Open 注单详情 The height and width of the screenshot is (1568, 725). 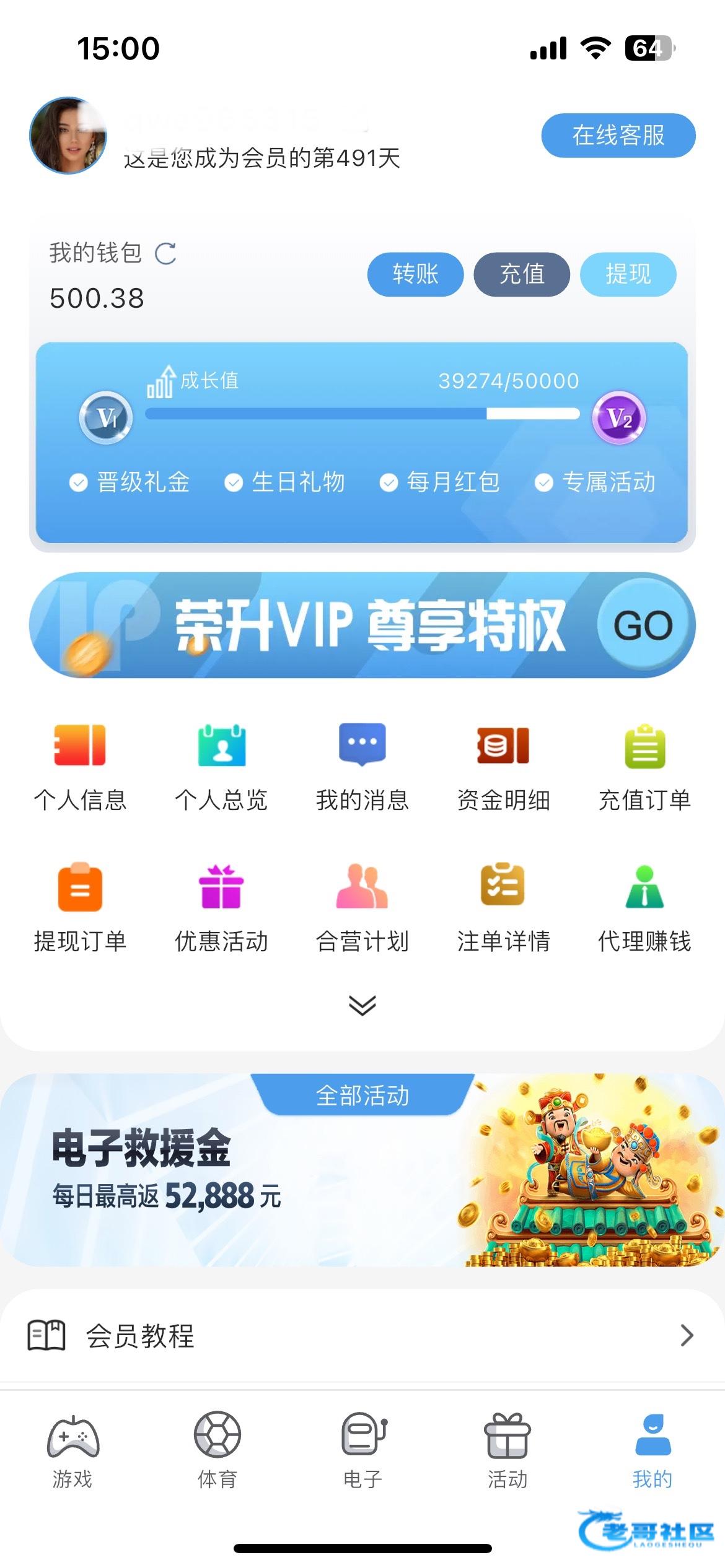tap(503, 908)
